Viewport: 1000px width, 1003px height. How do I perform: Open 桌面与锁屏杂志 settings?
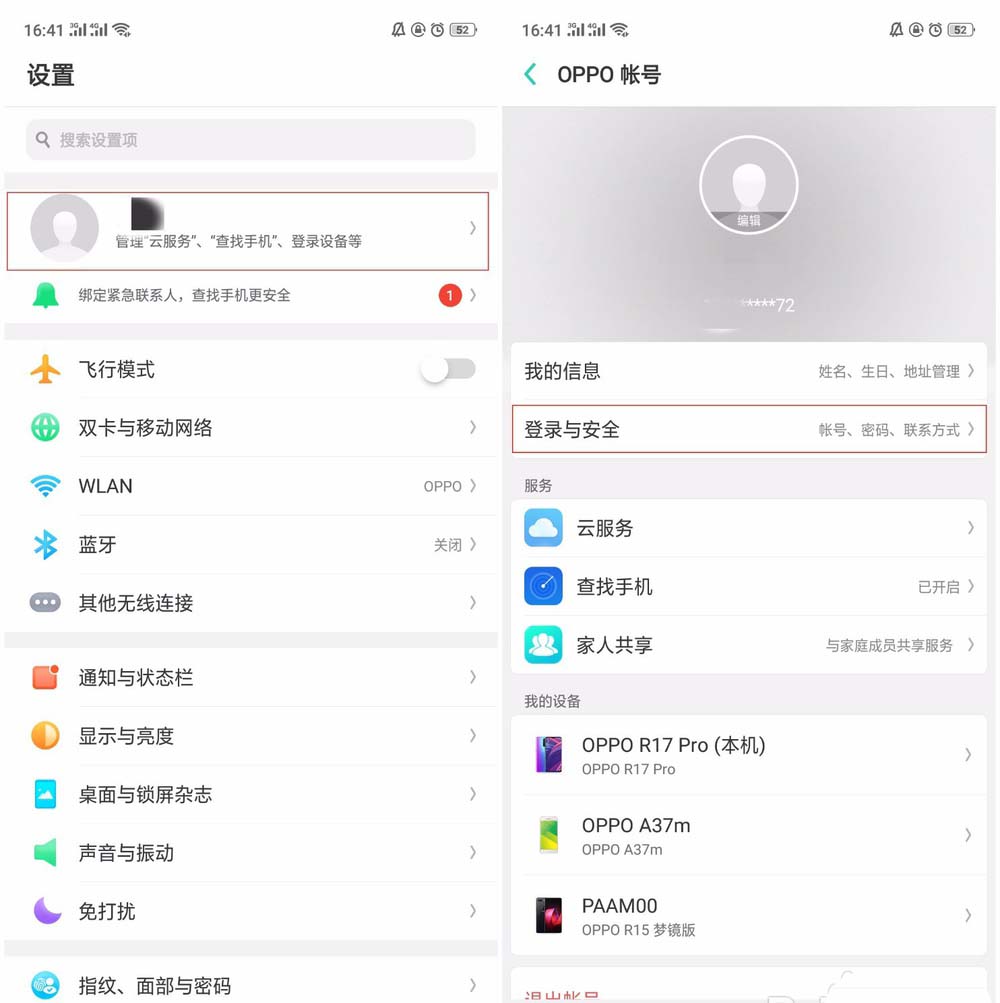[x=250, y=795]
